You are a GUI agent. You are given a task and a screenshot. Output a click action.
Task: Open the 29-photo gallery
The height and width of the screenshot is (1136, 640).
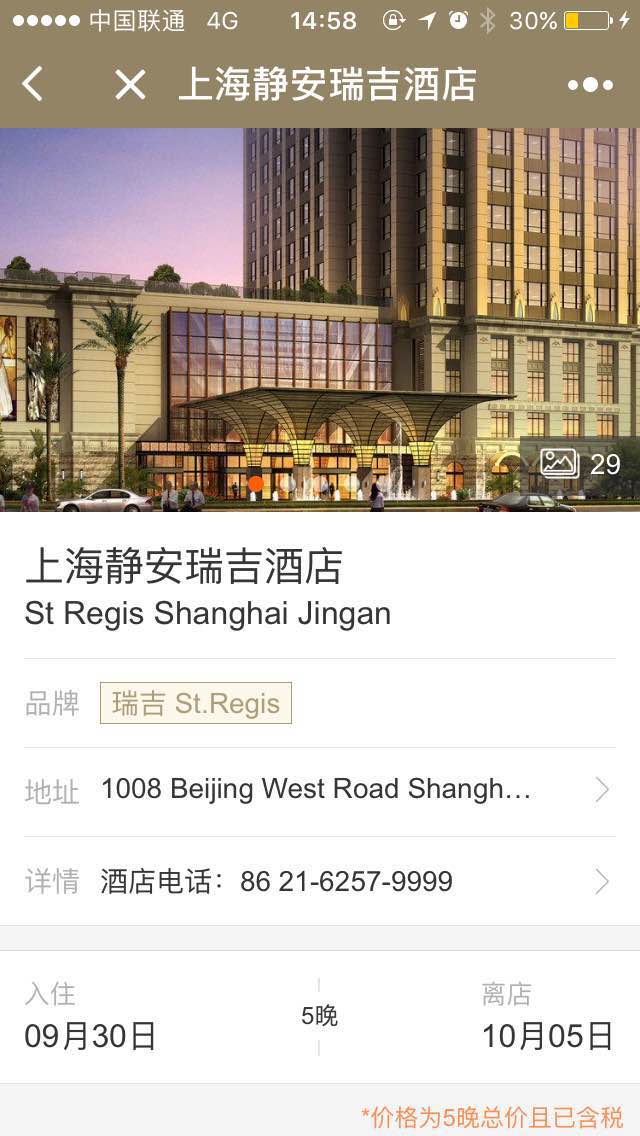(581, 463)
